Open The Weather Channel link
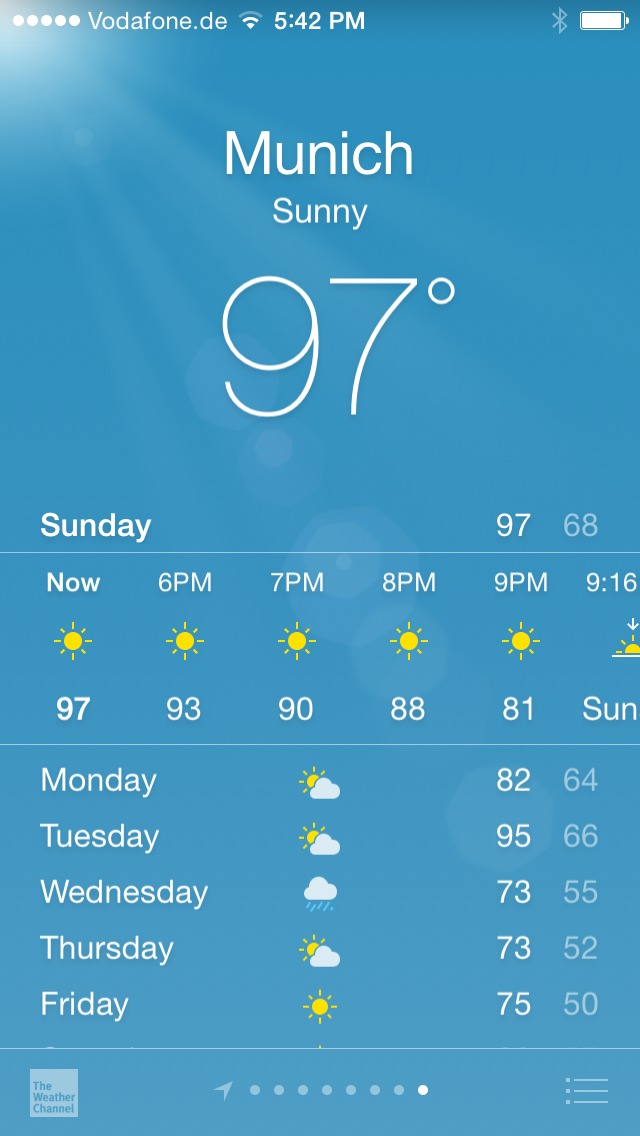 [54, 1092]
